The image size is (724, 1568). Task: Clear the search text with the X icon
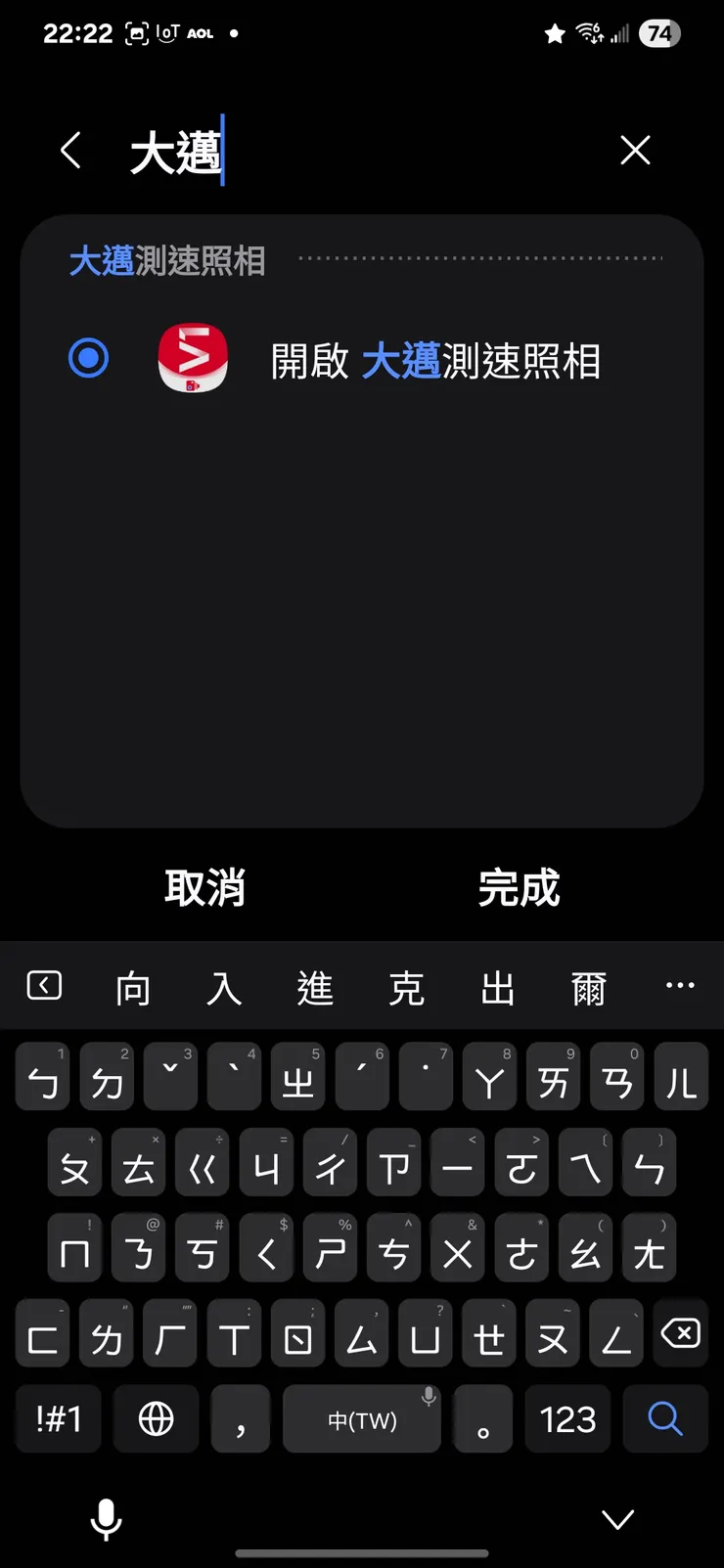(x=635, y=150)
